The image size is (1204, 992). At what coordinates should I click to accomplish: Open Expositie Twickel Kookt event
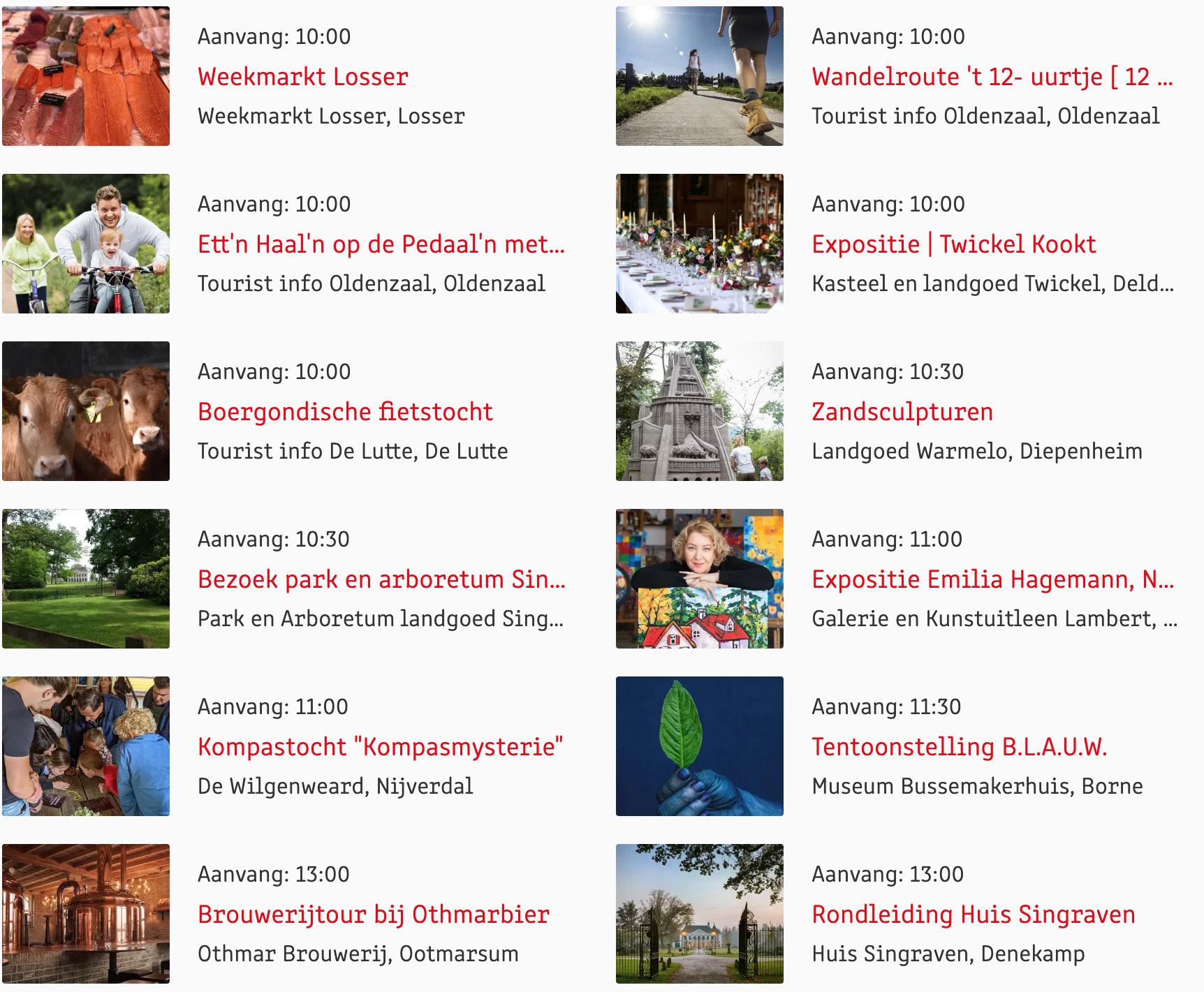953,244
